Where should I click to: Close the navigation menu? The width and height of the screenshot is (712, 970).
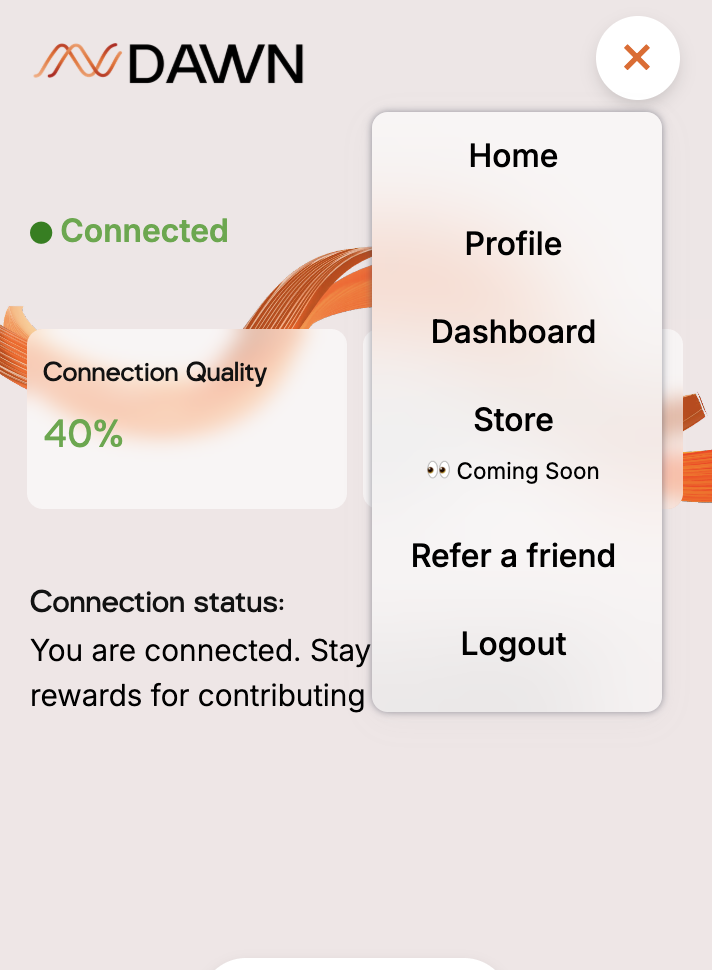point(637,58)
